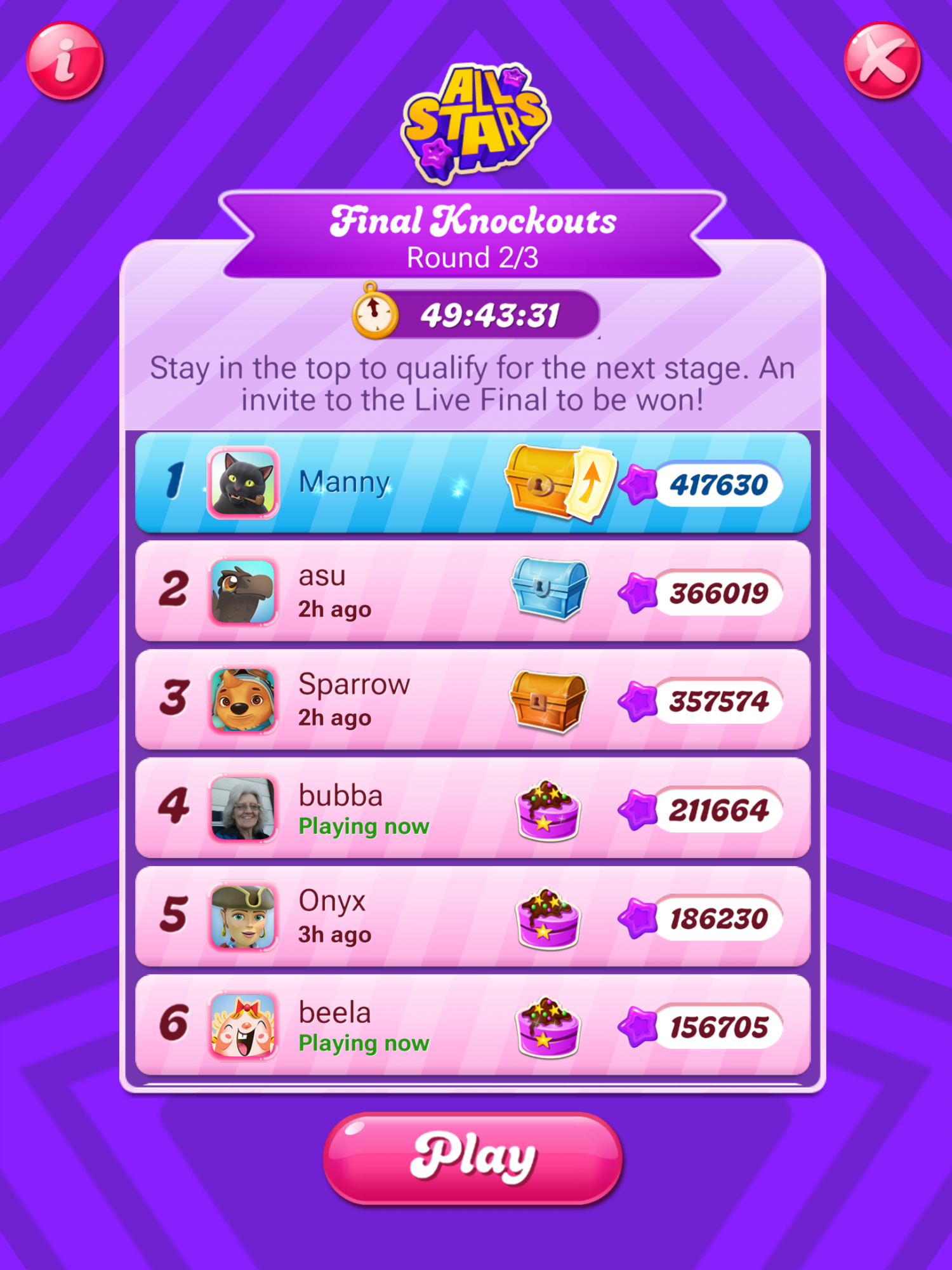Viewport: 952px width, 1270px height.
Task: Open Onyx's leaderboard row
Action: click(x=472, y=917)
